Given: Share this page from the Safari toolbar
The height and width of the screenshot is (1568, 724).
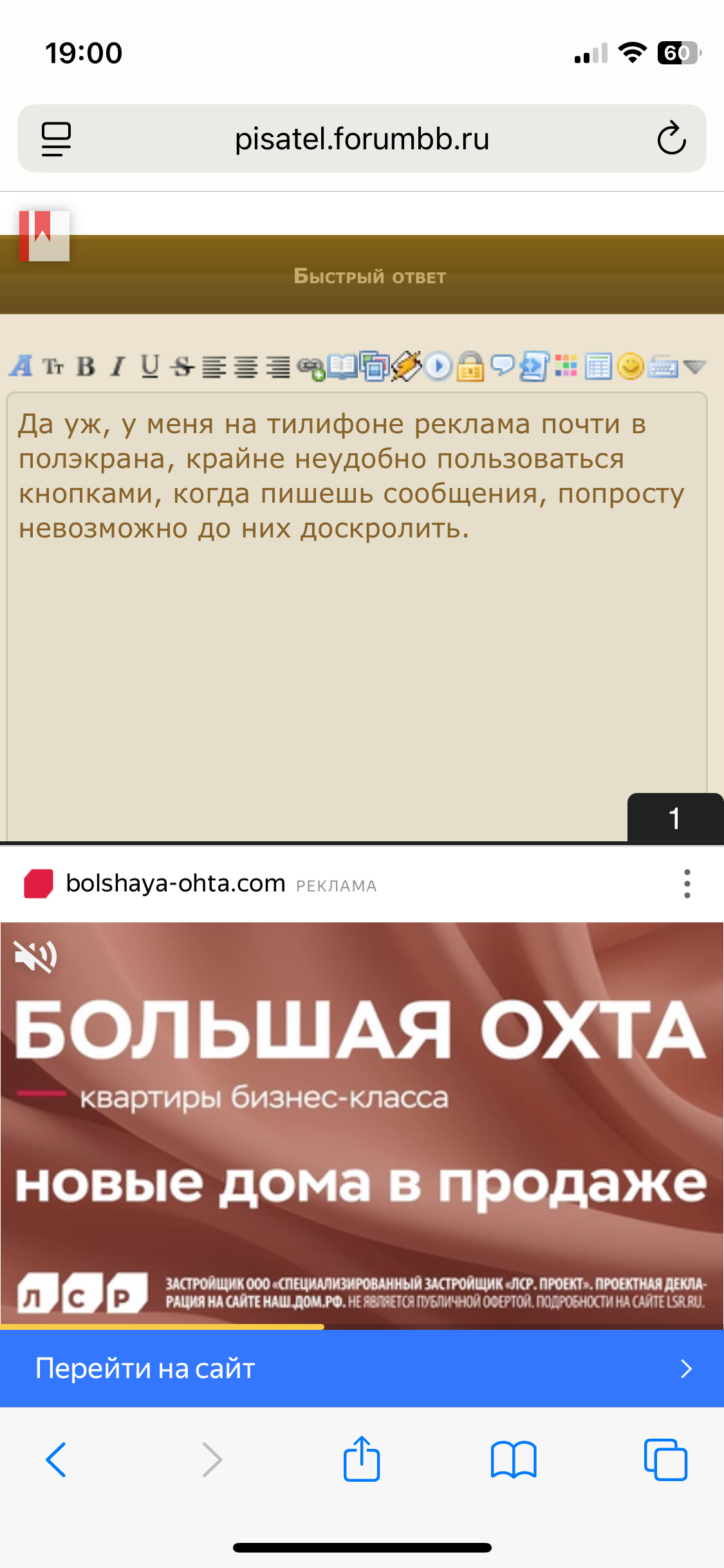Looking at the screenshot, I should tap(362, 1459).
